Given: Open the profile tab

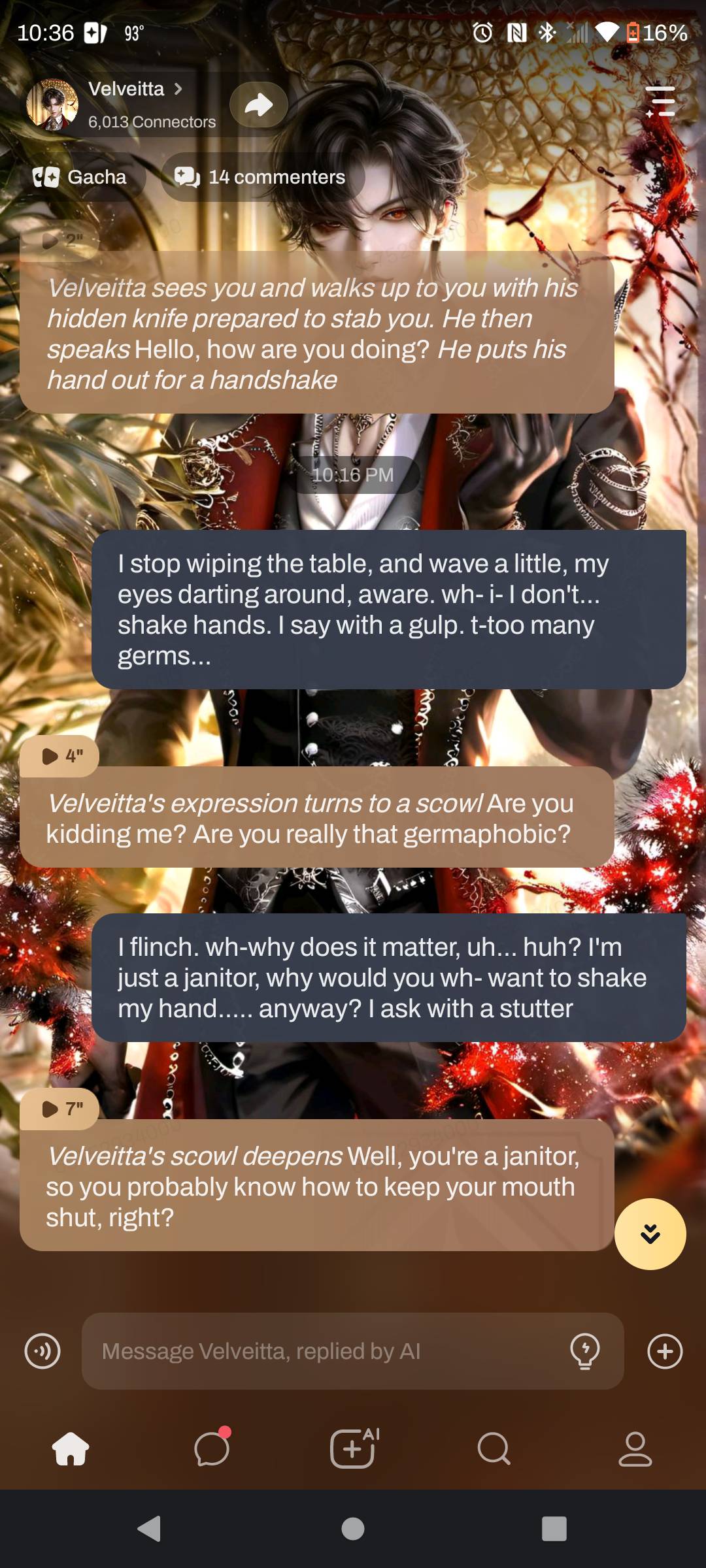Looking at the screenshot, I should [x=635, y=1448].
